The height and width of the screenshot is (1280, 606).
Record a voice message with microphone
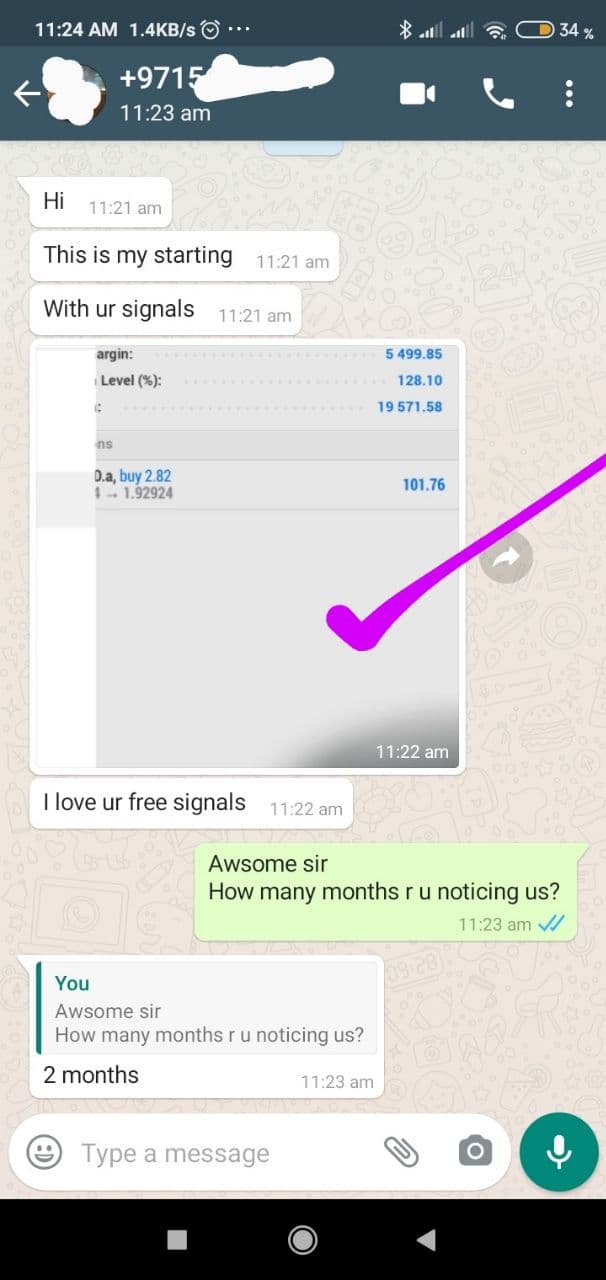tap(558, 1152)
